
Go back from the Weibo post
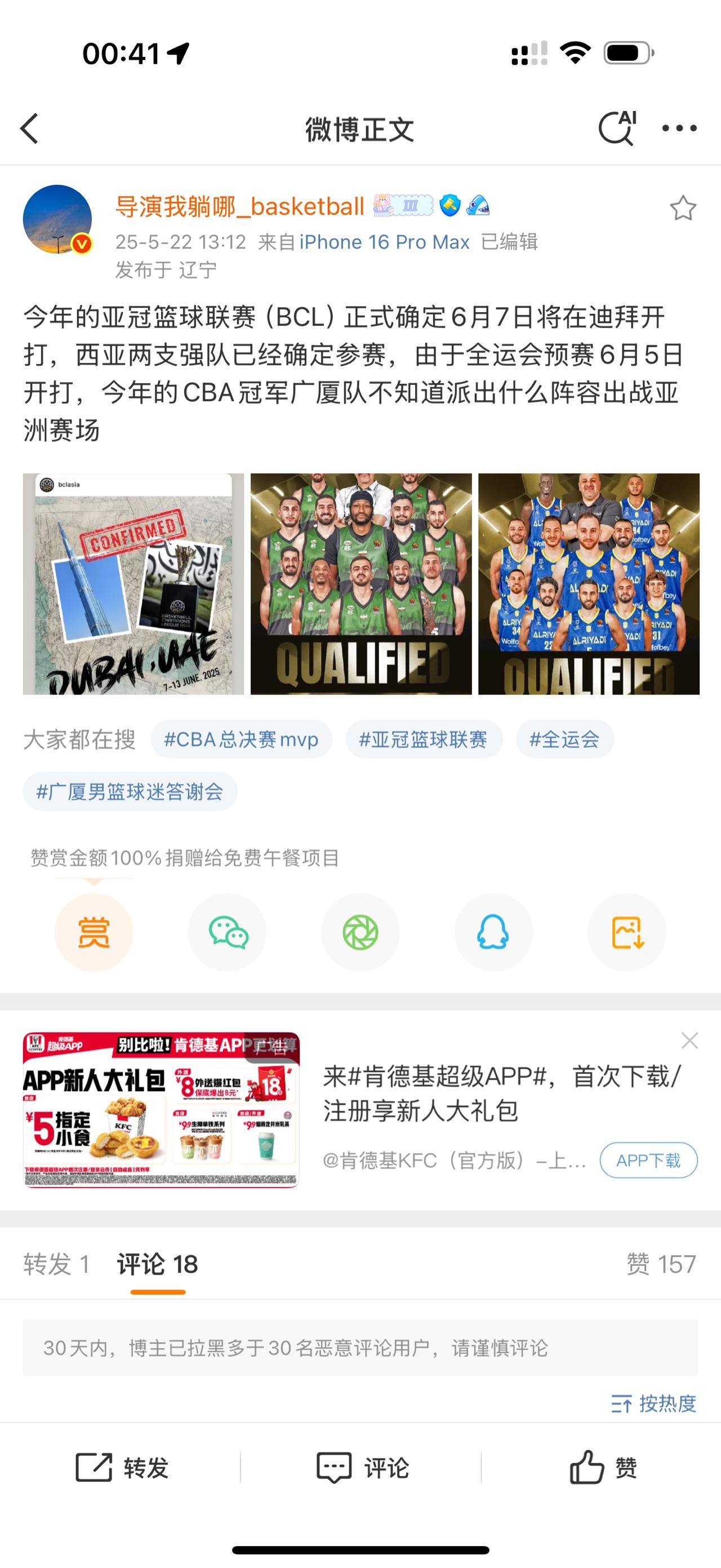click(29, 129)
